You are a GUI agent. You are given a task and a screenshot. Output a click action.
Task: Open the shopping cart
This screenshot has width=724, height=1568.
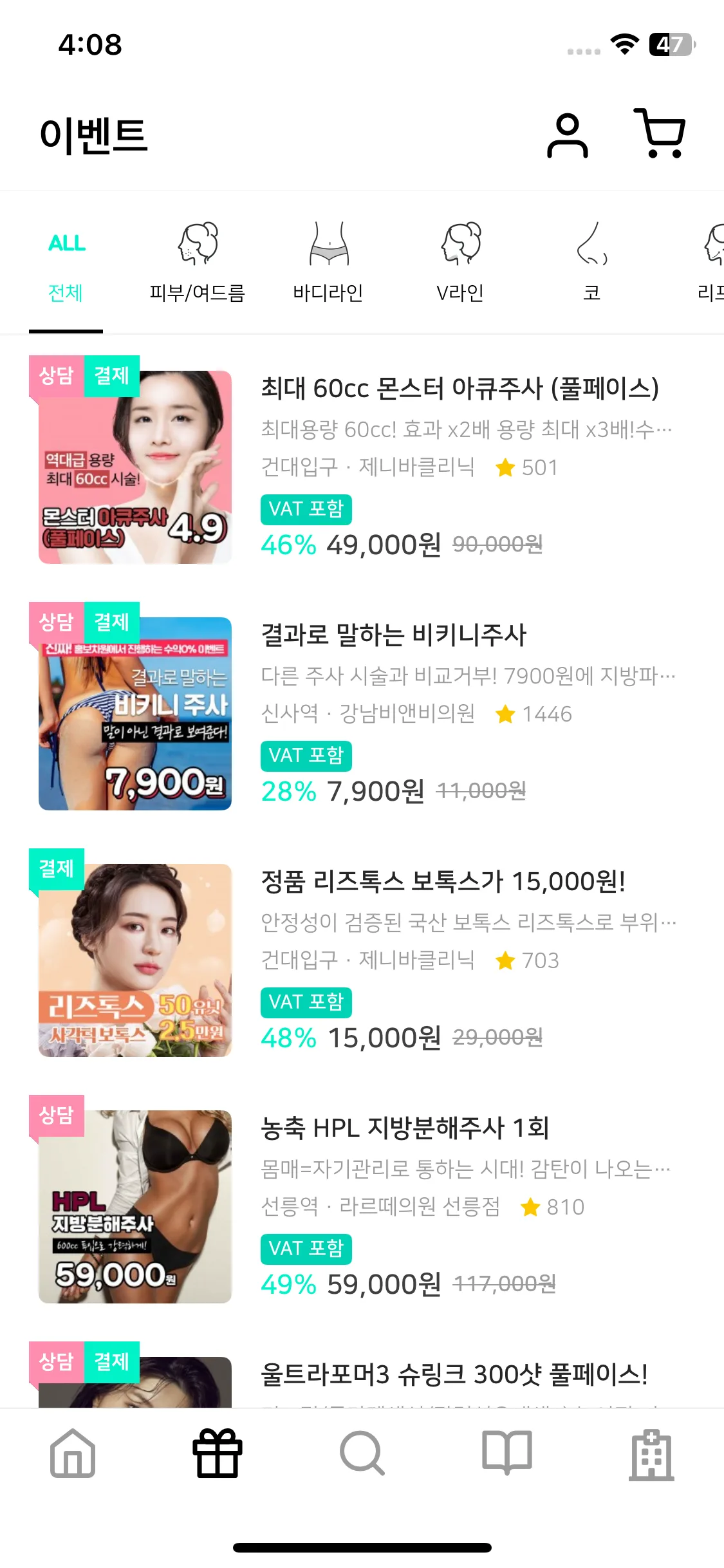pyautogui.click(x=660, y=134)
